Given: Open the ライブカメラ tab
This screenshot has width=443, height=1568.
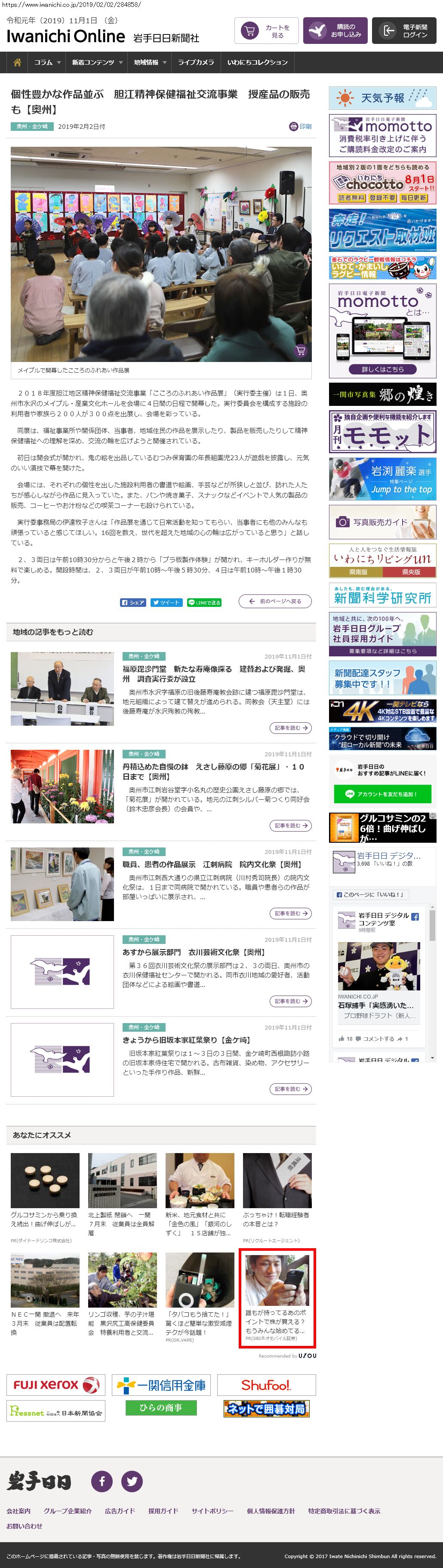Looking at the screenshot, I should [195, 62].
